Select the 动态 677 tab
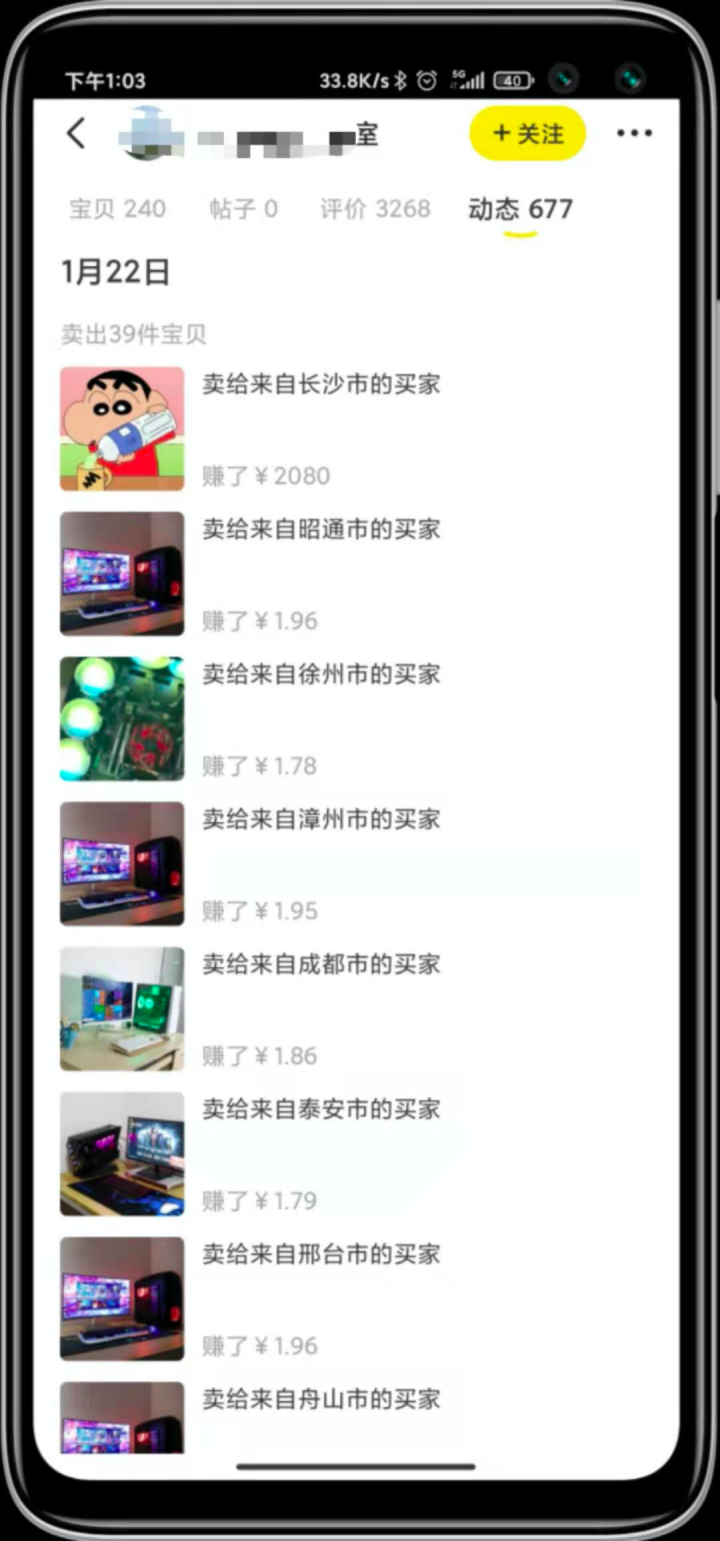Image resolution: width=720 pixels, height=1541 pixels. [x=520, y=209]
